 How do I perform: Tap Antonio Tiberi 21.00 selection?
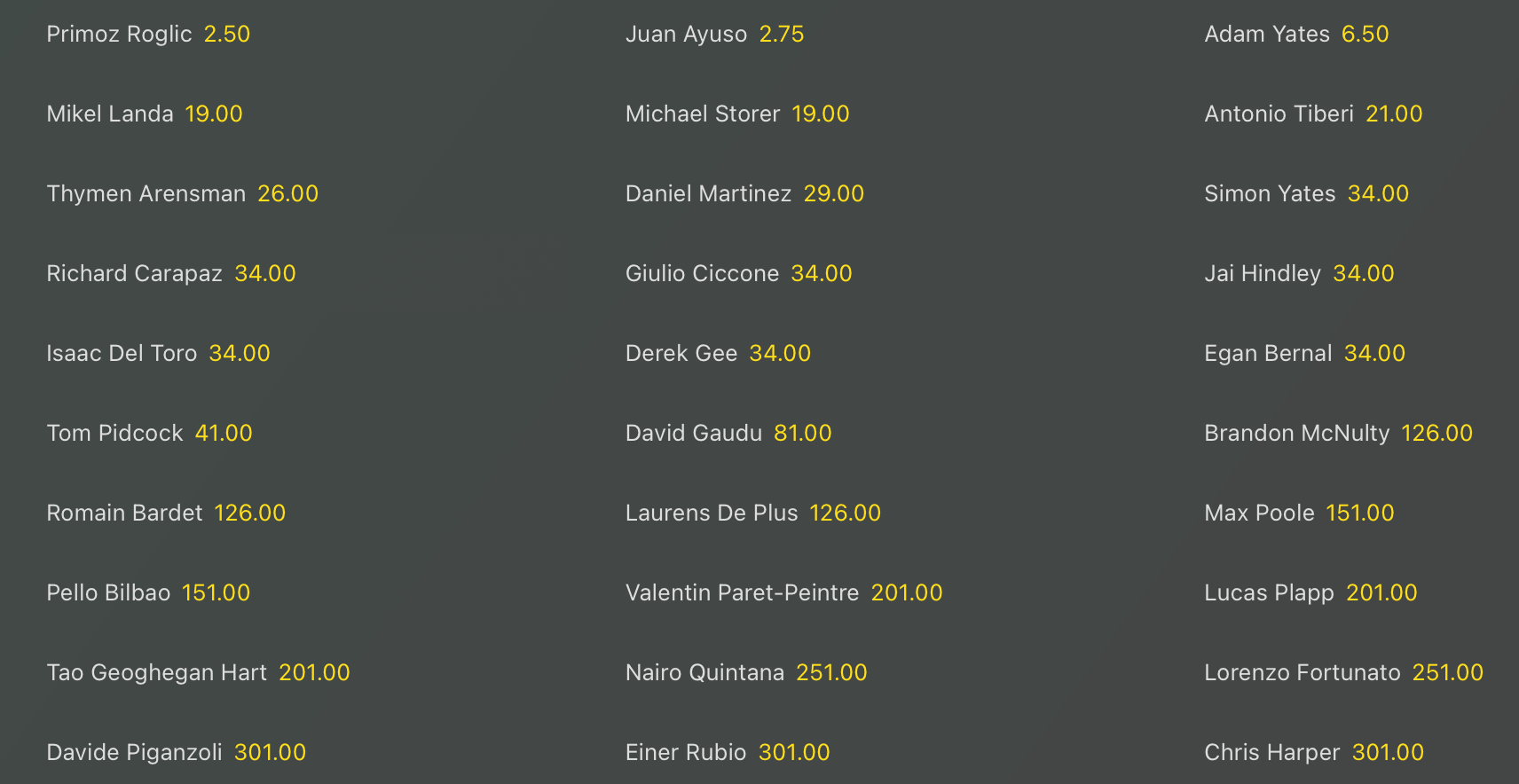click(1313, 114)
